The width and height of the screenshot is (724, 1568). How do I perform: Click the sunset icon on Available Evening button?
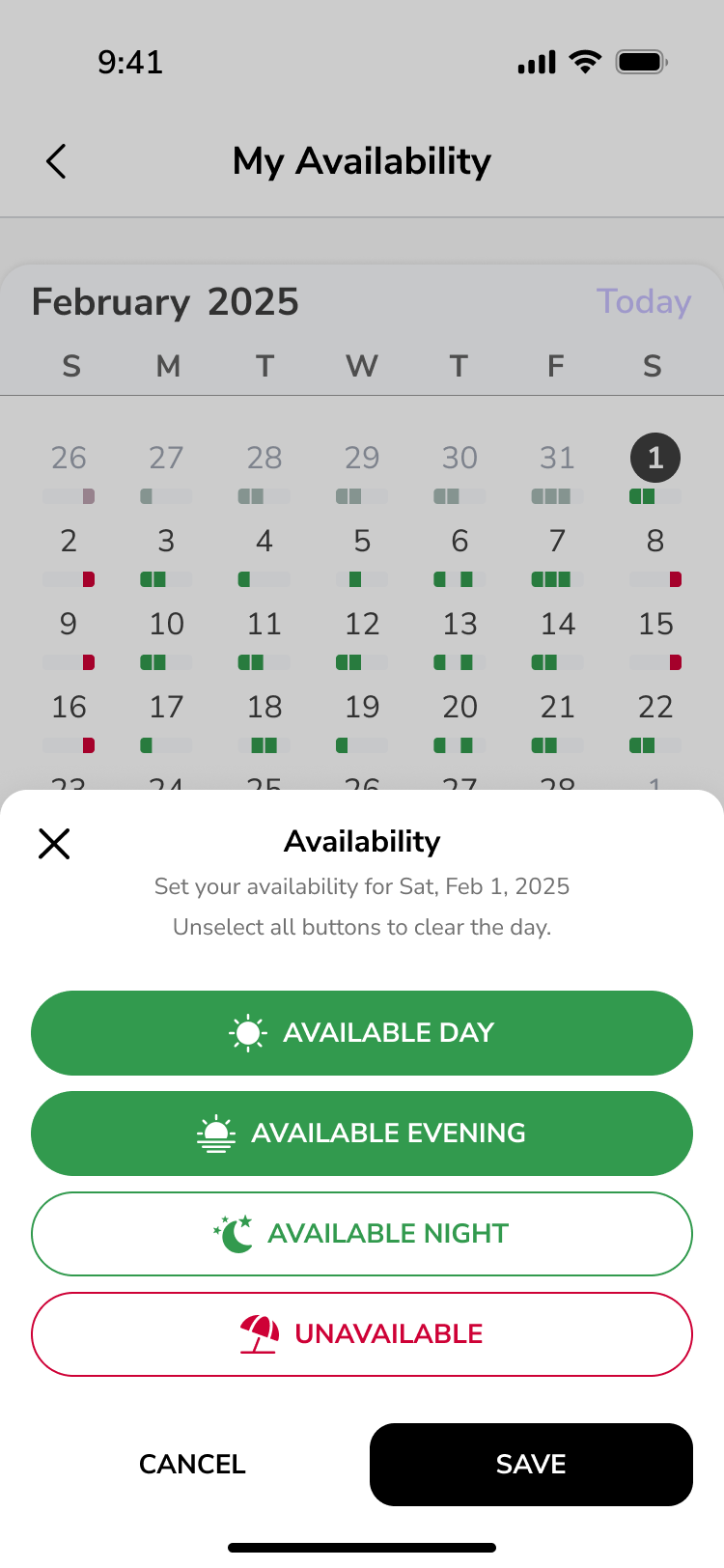click(217, 1134)
